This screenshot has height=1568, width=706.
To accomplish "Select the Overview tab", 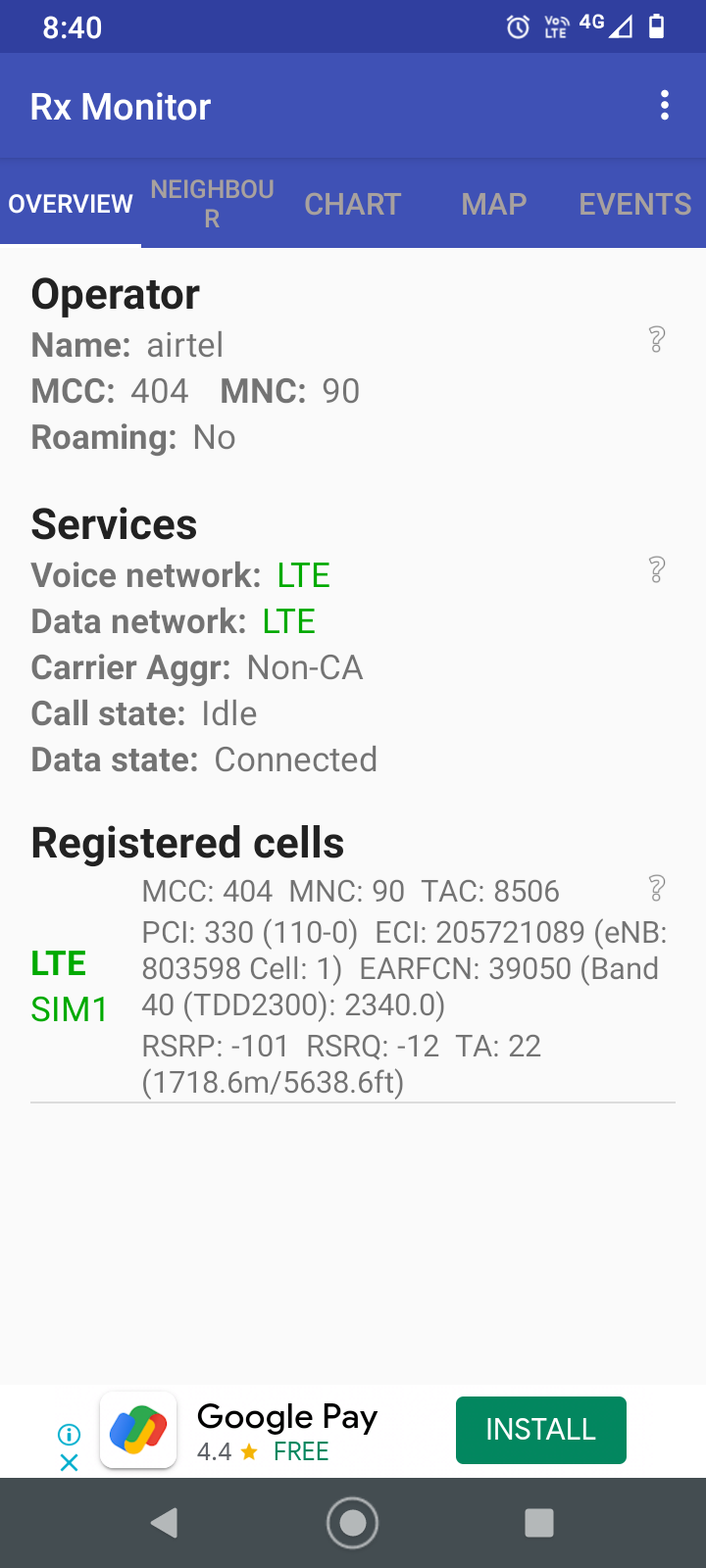I will tap(71, 204).
